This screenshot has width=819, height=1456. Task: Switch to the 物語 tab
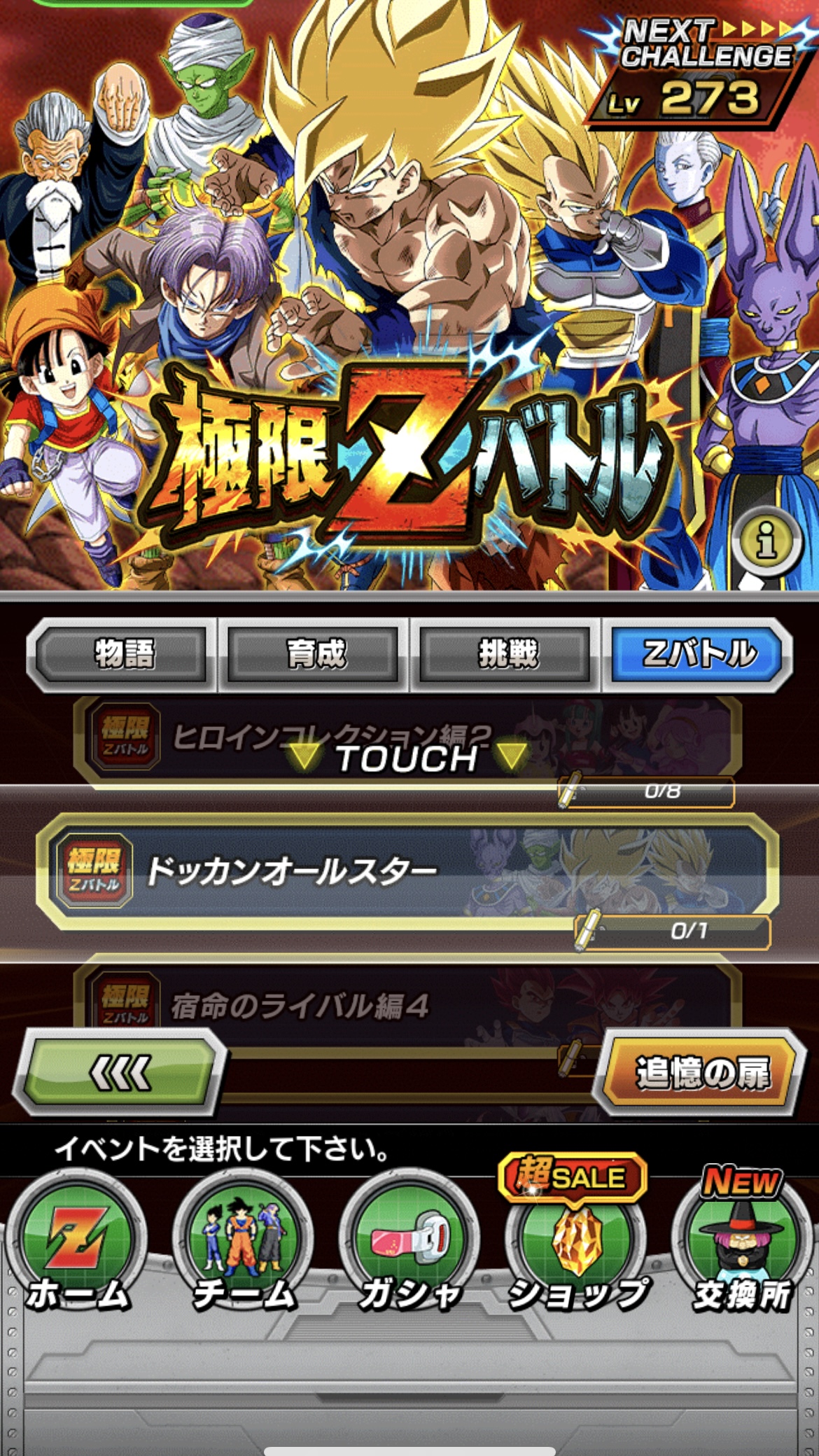coord(123,654)
